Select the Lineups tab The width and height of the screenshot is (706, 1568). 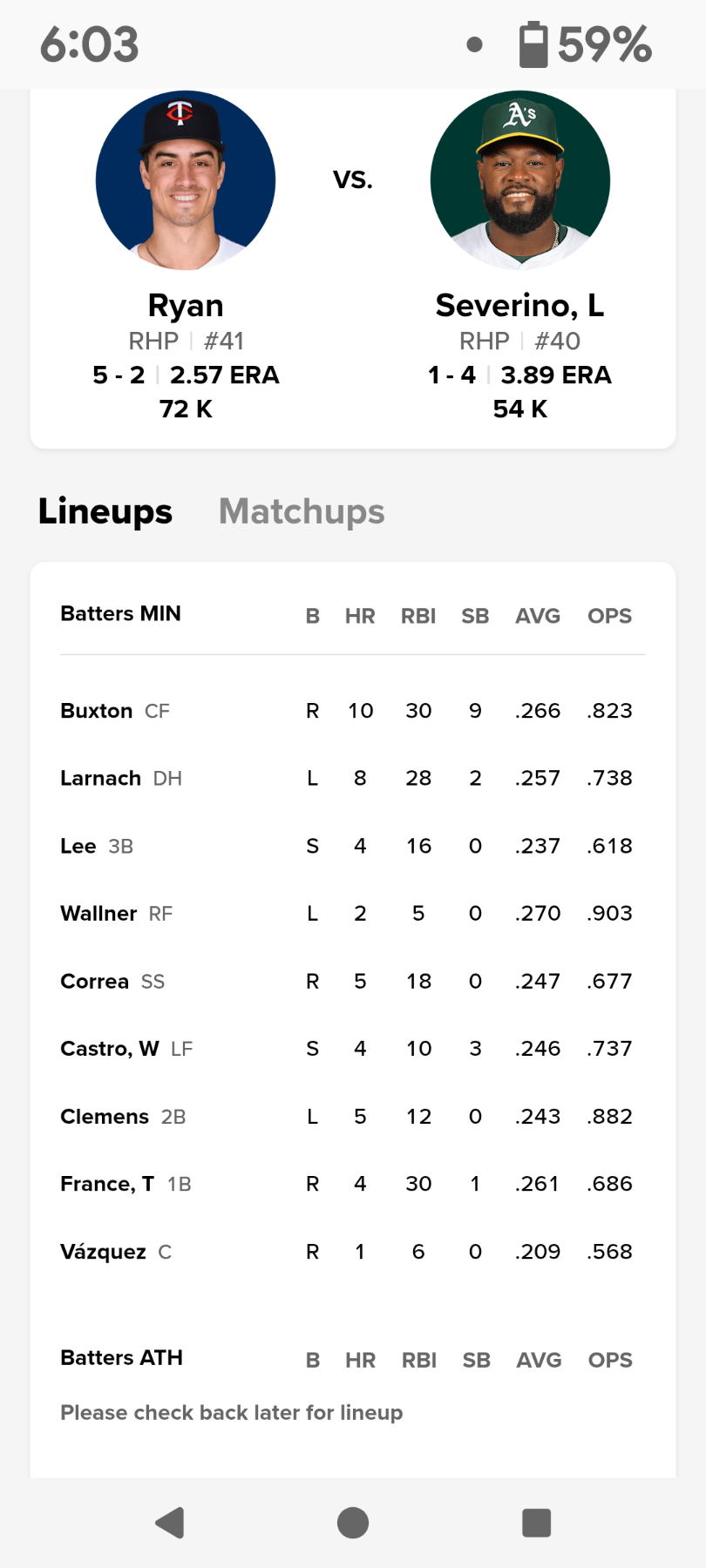[105, 511]
